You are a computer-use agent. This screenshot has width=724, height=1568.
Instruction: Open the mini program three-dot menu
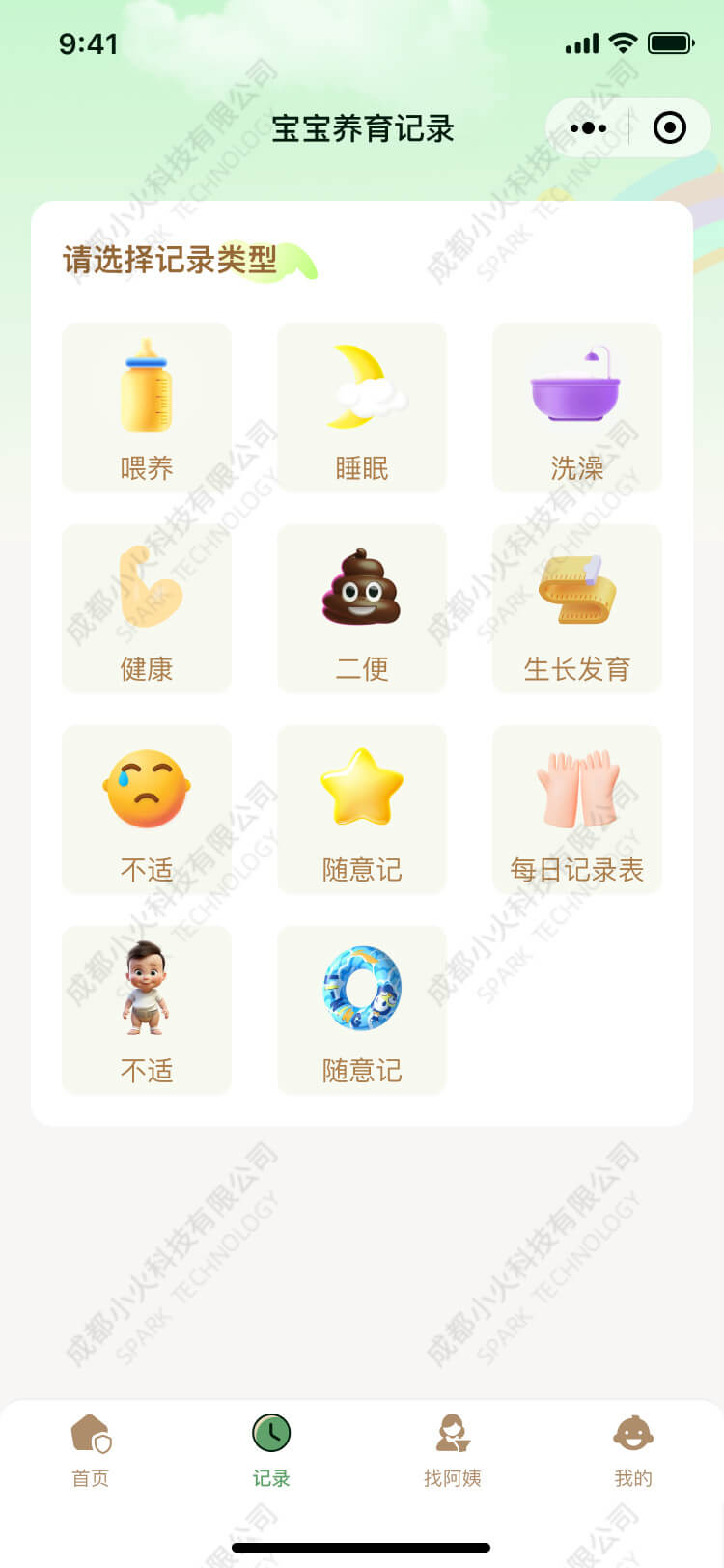(588, 127)
